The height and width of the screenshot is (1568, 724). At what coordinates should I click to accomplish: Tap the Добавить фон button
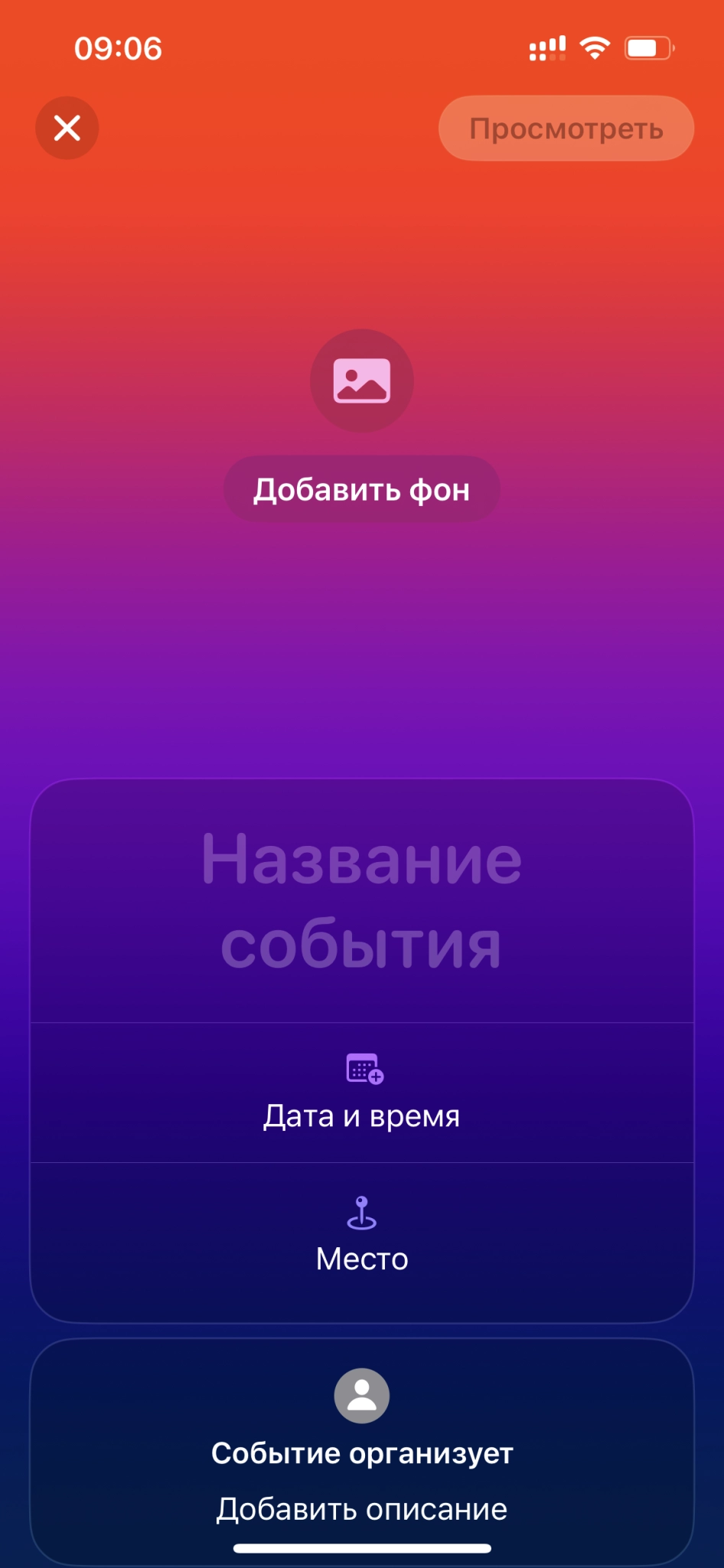[362, 490]
